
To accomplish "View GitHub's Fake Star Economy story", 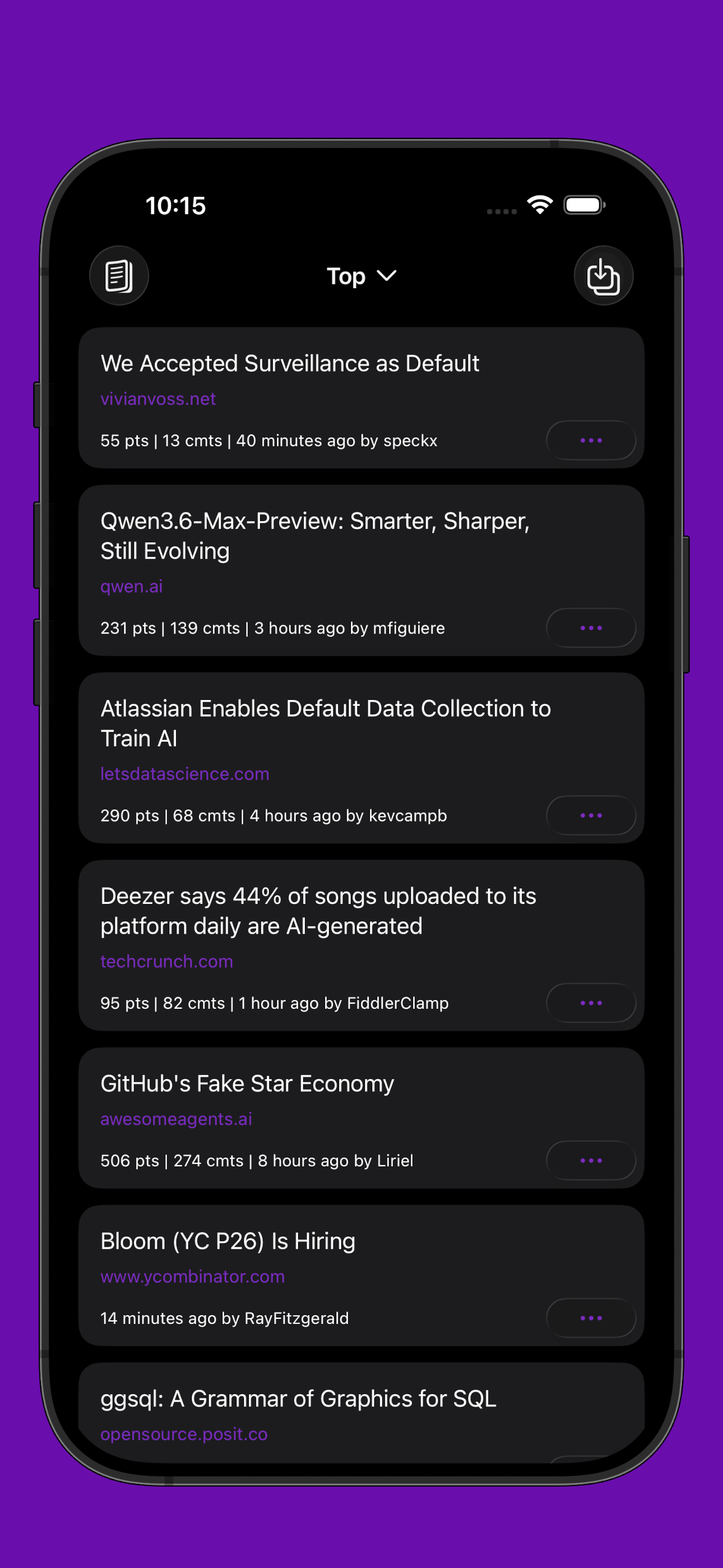I will tap(247, 1084).
